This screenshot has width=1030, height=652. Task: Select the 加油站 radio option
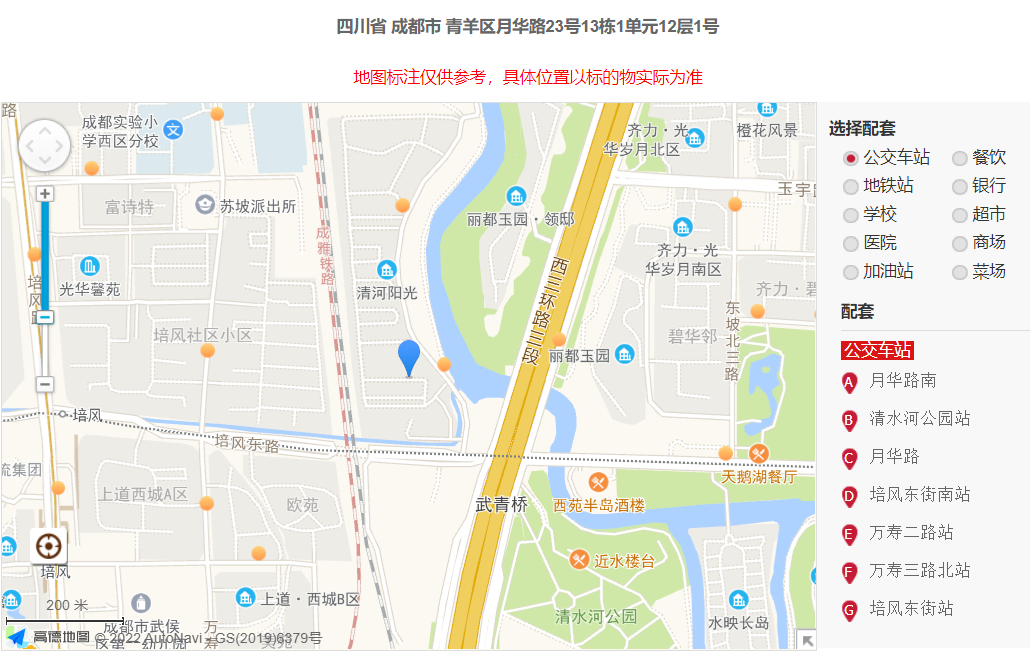pos(851,272)
